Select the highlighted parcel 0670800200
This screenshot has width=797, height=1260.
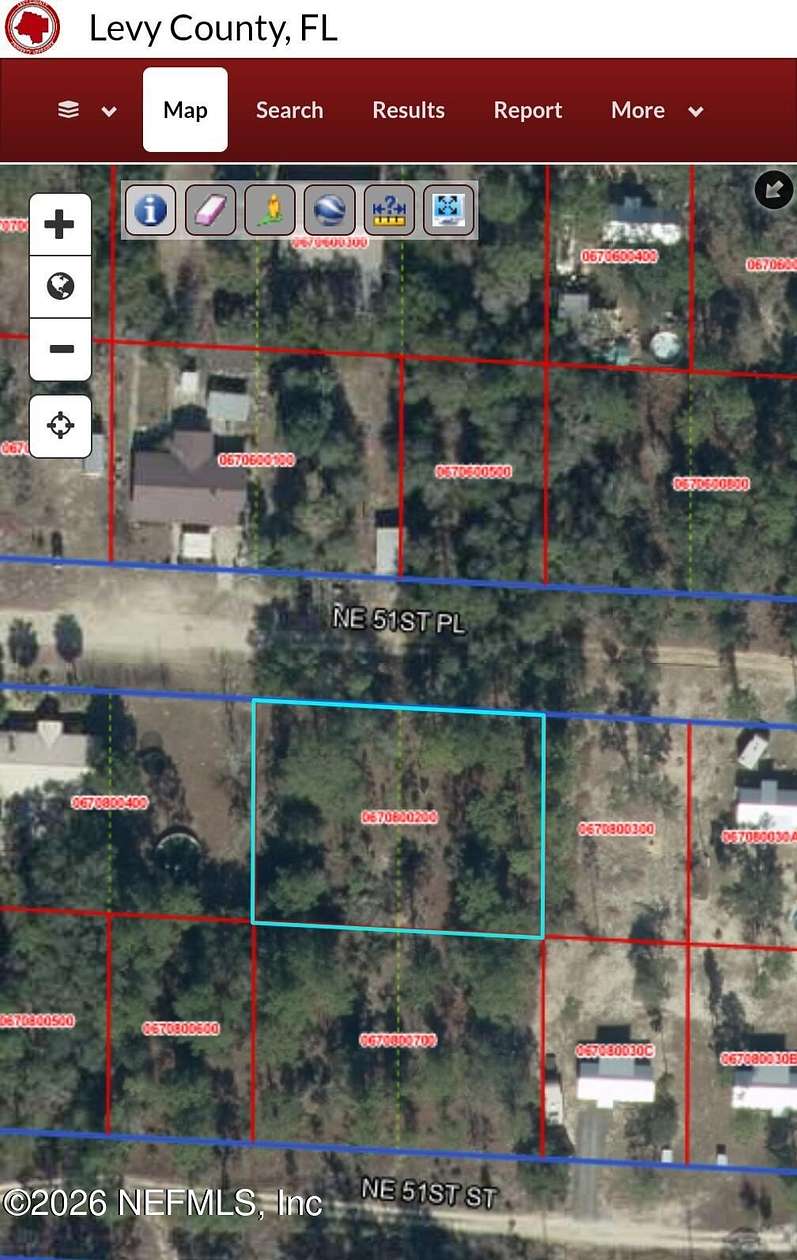[398, 815]
